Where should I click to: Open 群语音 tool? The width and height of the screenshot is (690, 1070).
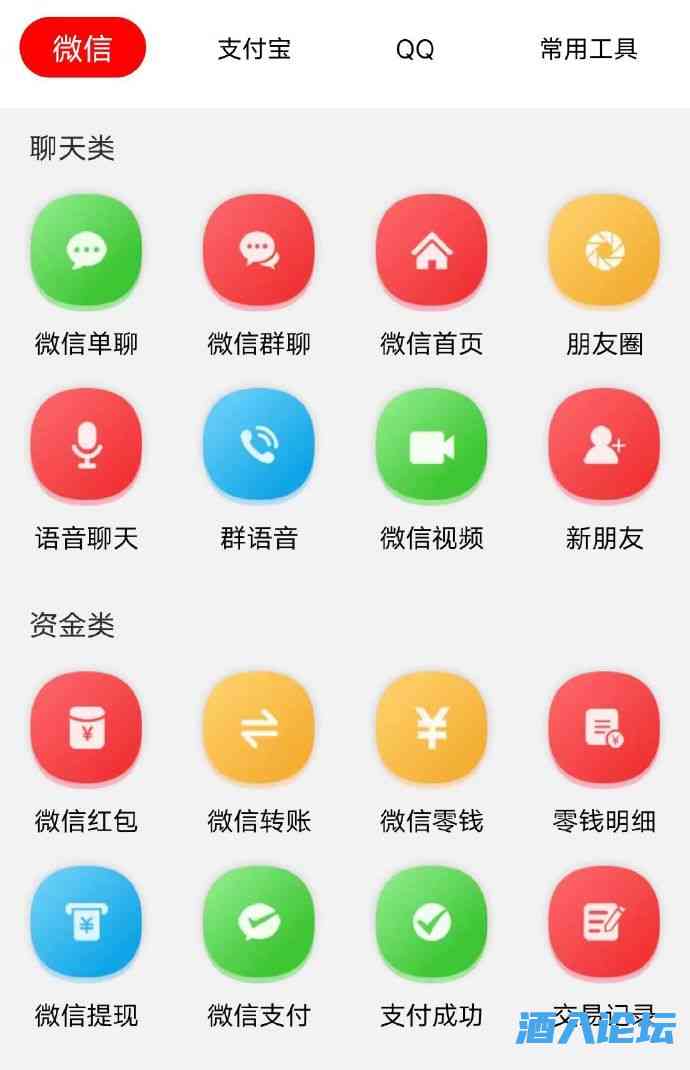[259, 445]
